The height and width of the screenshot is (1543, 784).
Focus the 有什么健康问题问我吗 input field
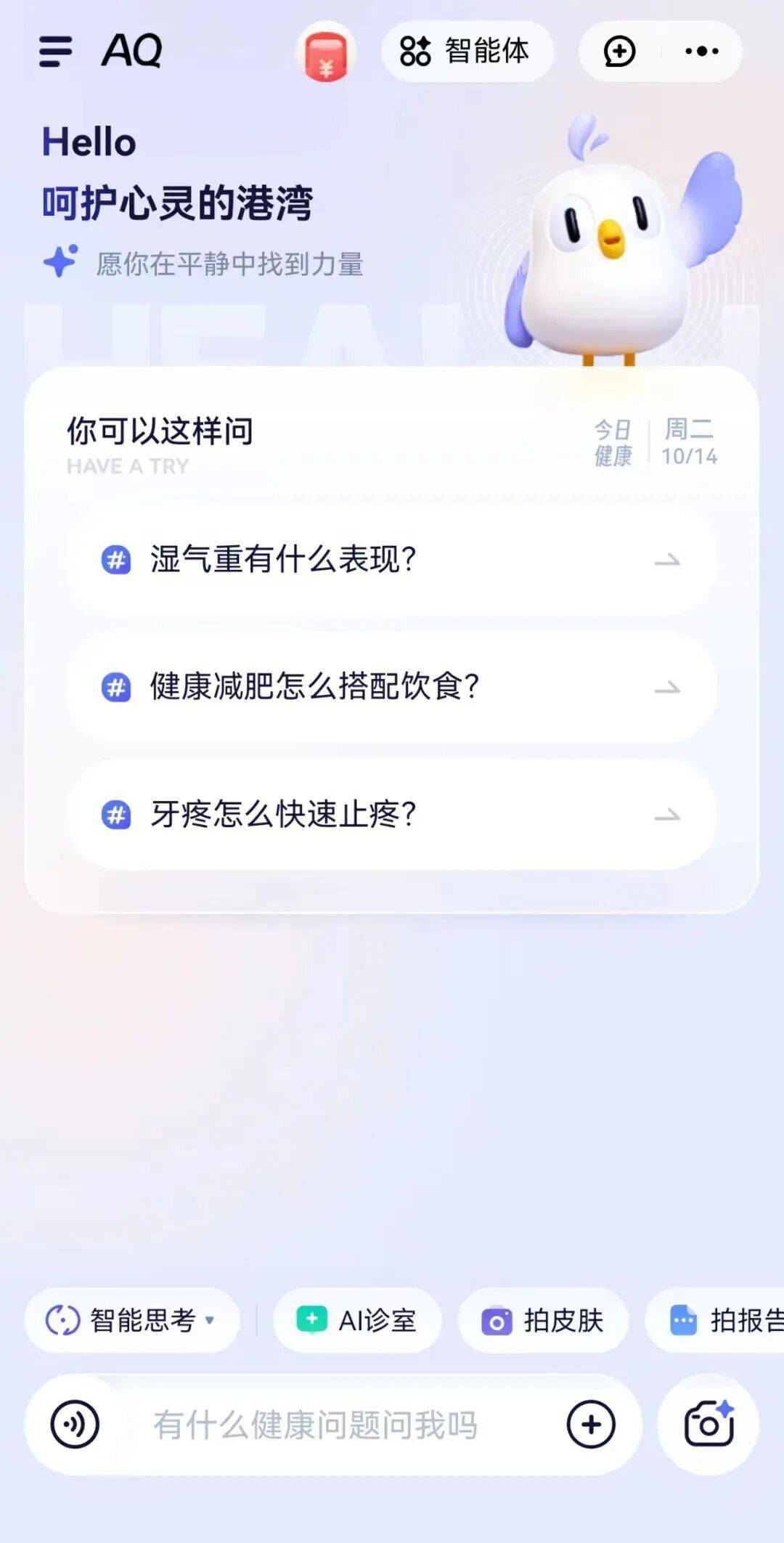[x=327, y=1425]
